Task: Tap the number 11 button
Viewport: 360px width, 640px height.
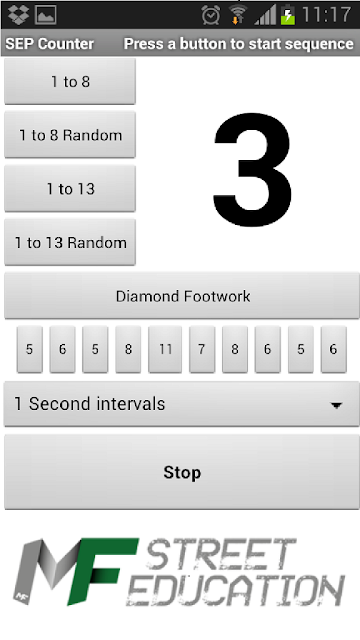Action: click(x=165, y=349)
